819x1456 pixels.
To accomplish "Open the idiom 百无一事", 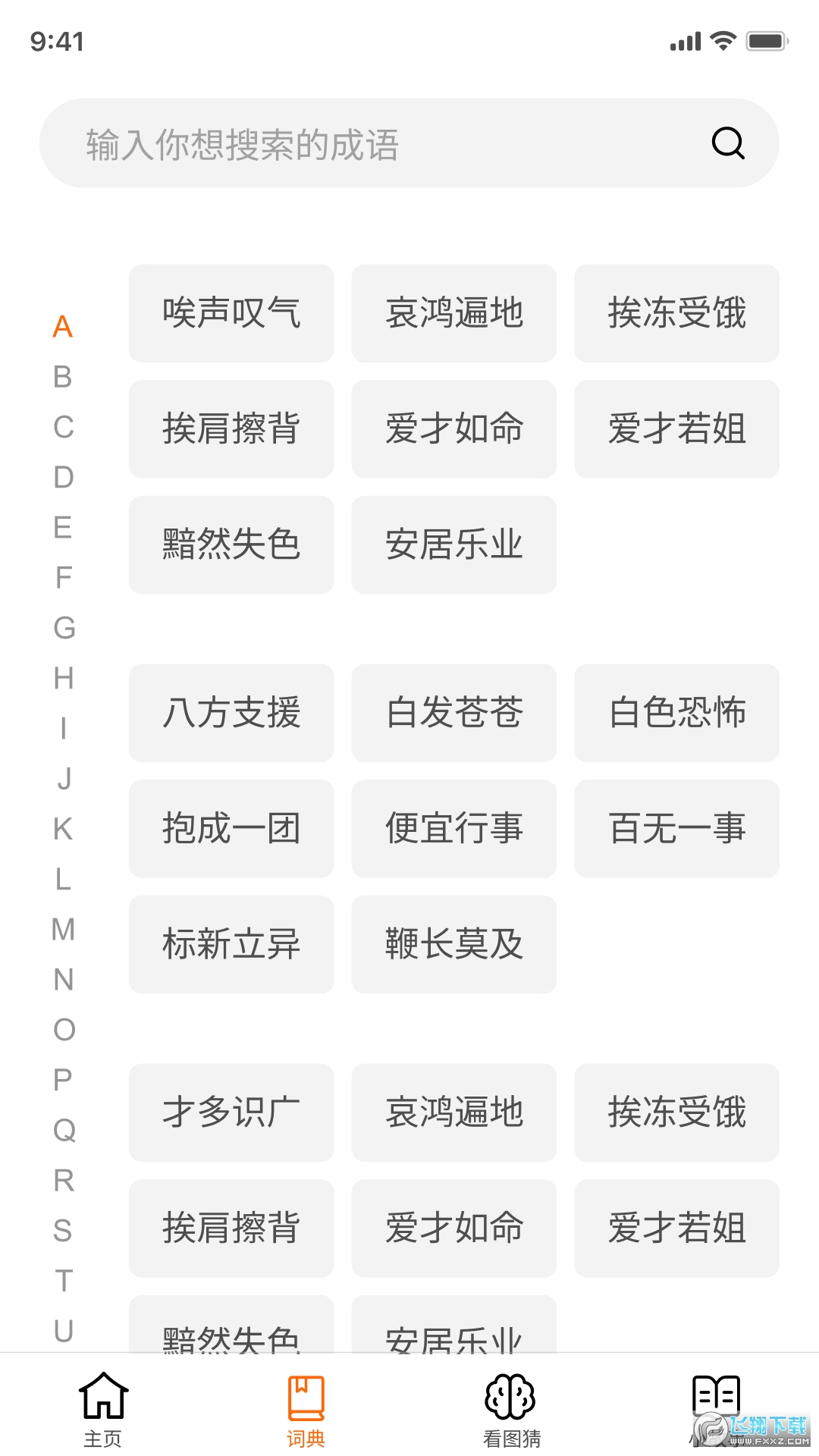I will [676, 828].
